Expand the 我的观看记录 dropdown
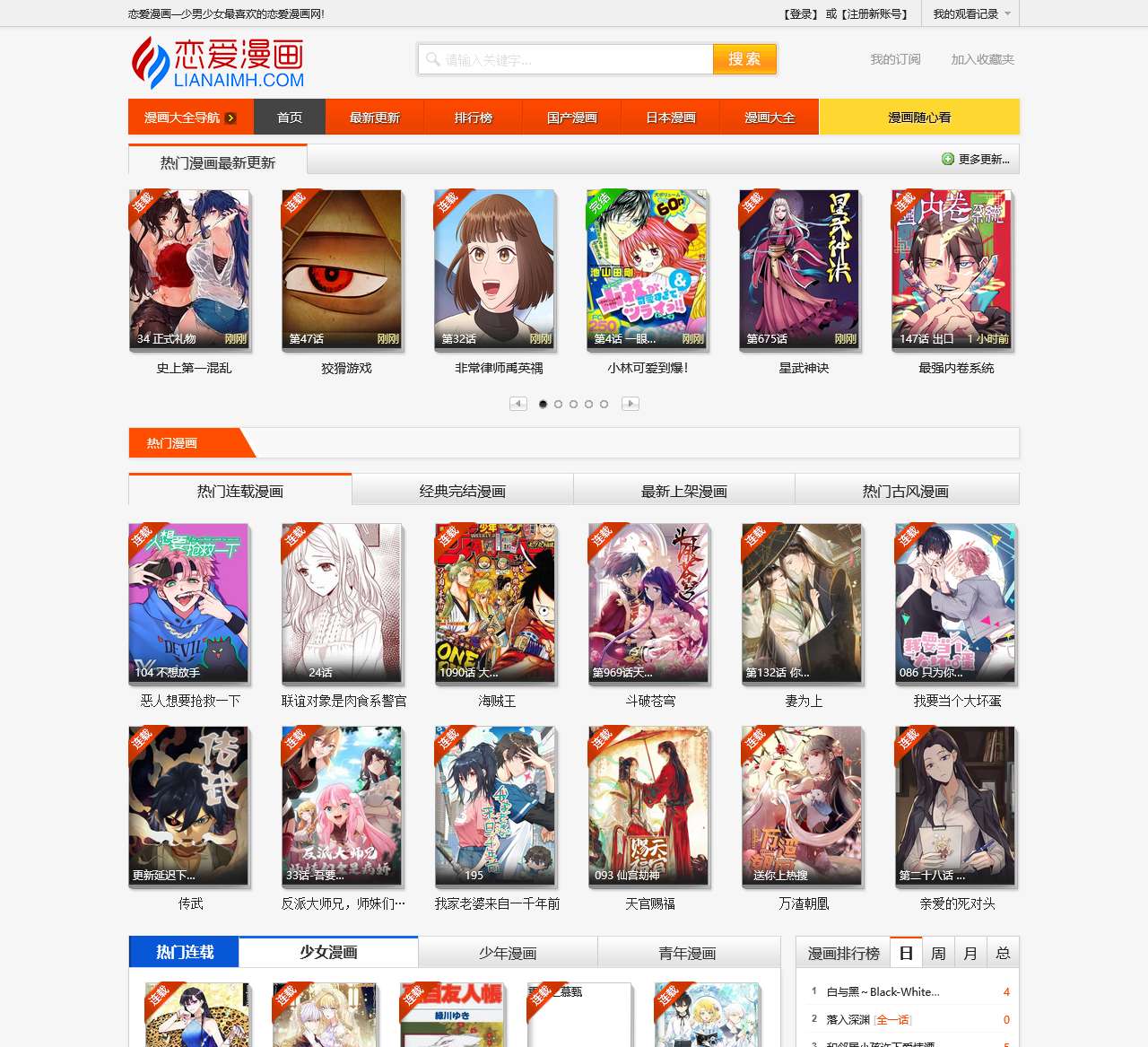The width and height of the screenshot is (1148, 1047). click(971, 14)
